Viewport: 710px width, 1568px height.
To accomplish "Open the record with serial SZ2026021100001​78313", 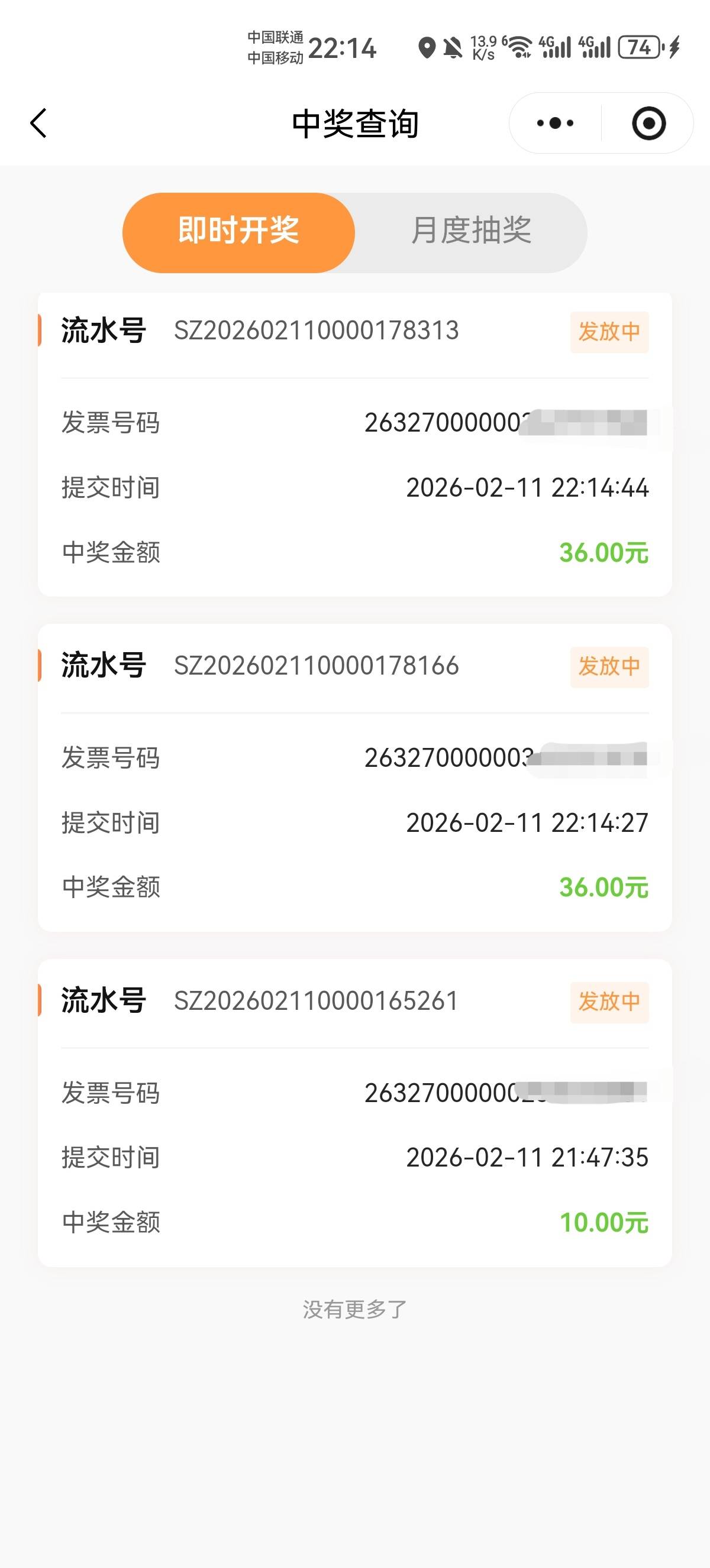I will point(317,331).
